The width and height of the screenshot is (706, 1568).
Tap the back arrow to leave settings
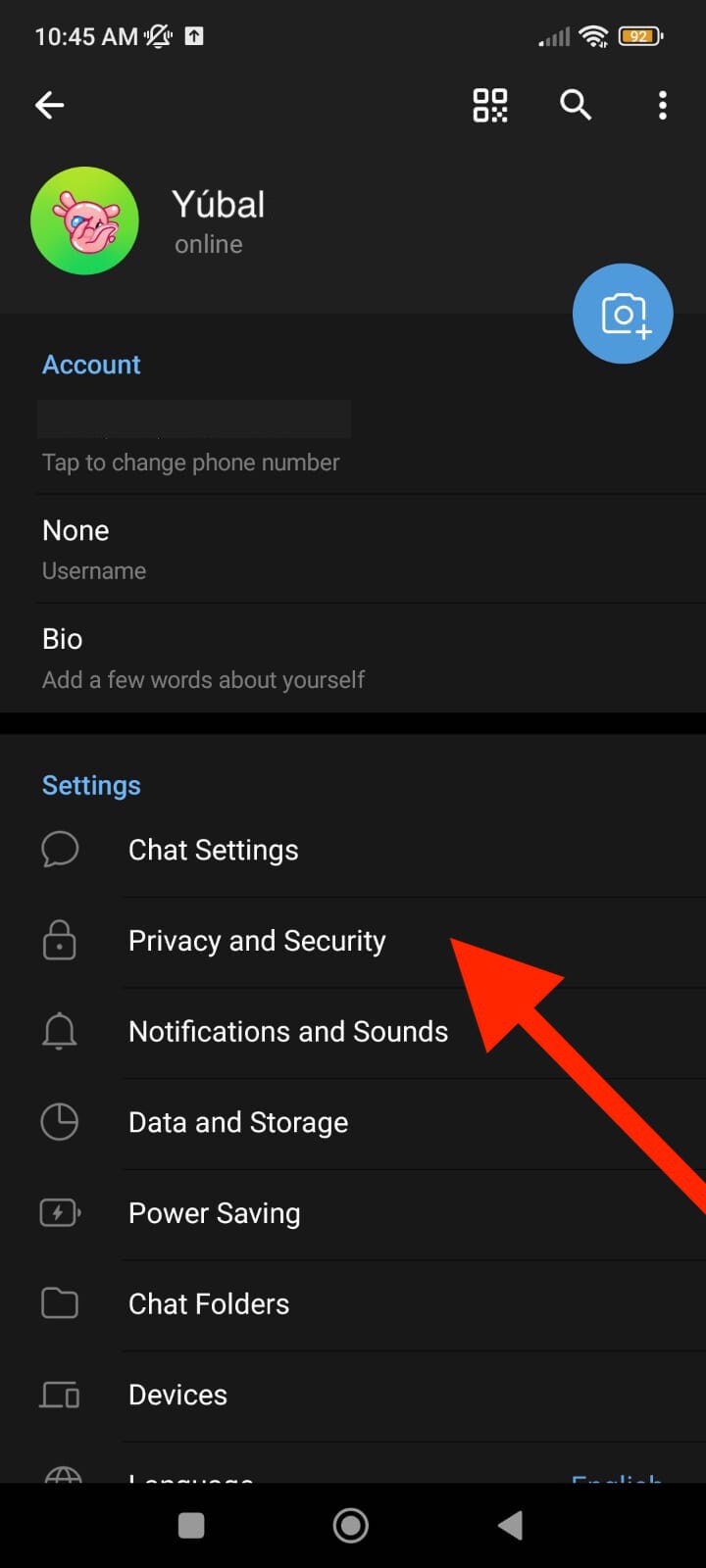tap(49, 105)
